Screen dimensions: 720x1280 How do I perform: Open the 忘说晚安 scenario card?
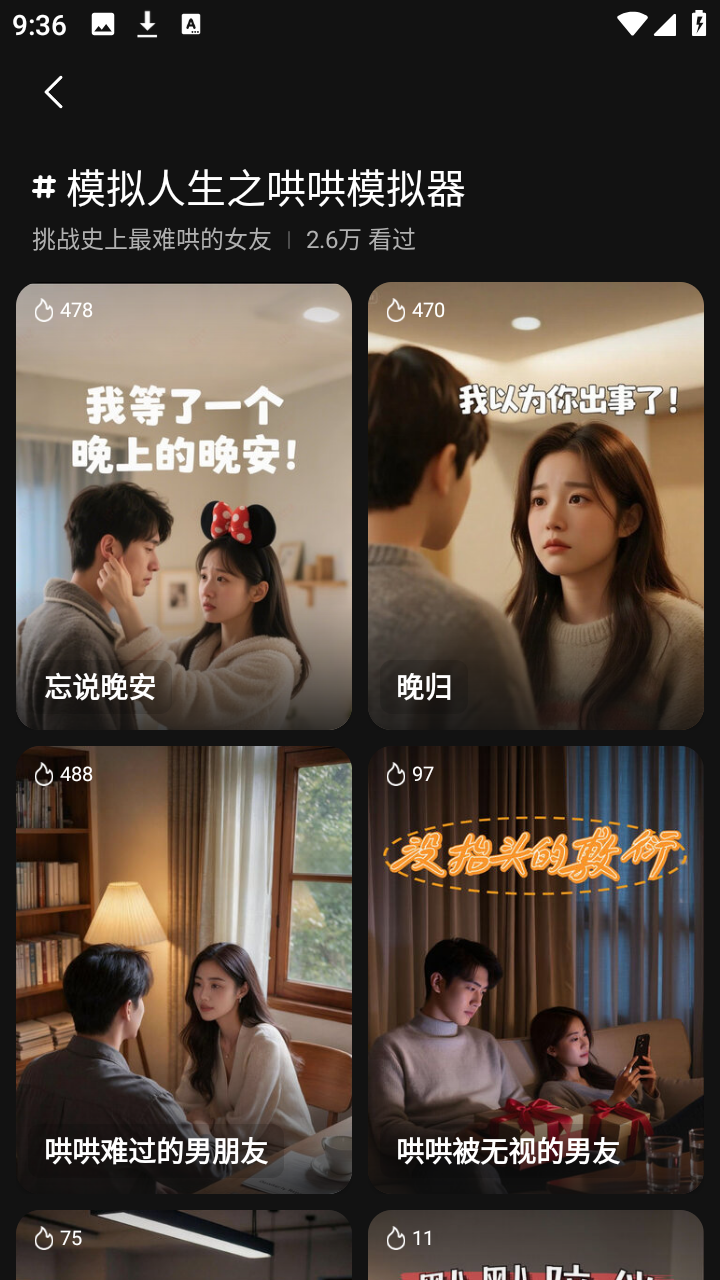(184, 505)
